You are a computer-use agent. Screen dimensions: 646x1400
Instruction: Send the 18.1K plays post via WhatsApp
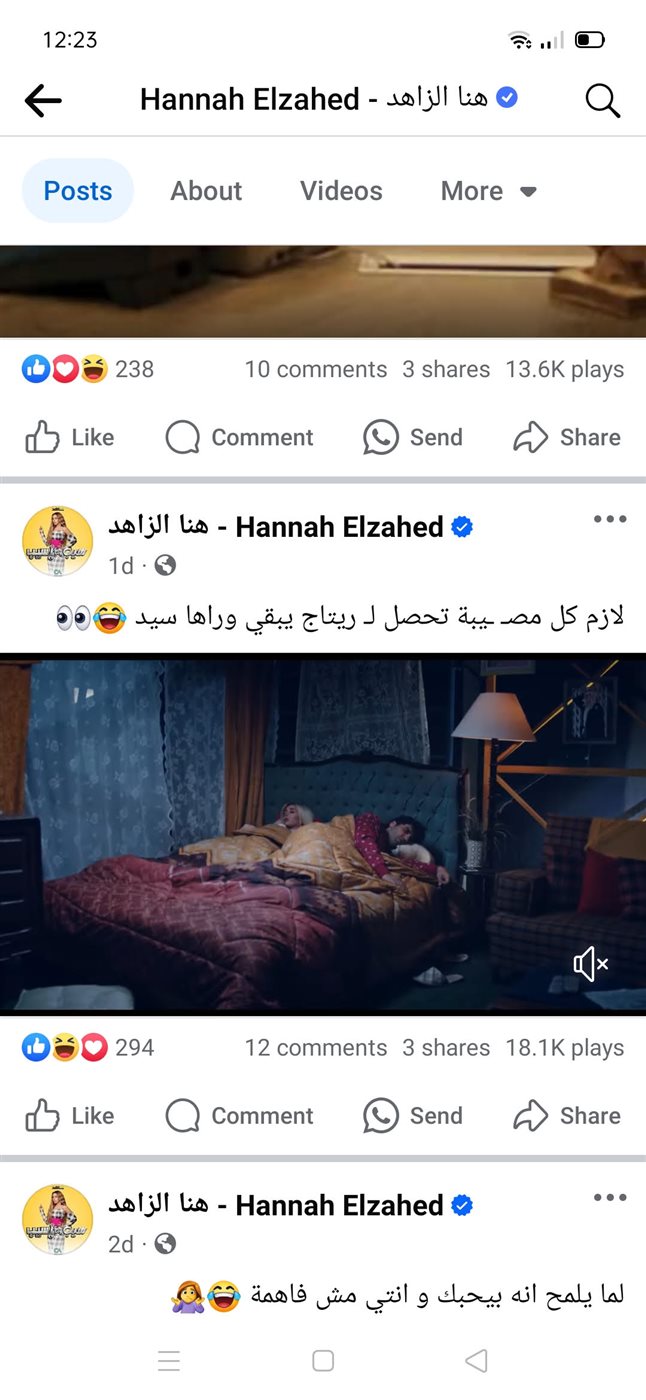413,1115
